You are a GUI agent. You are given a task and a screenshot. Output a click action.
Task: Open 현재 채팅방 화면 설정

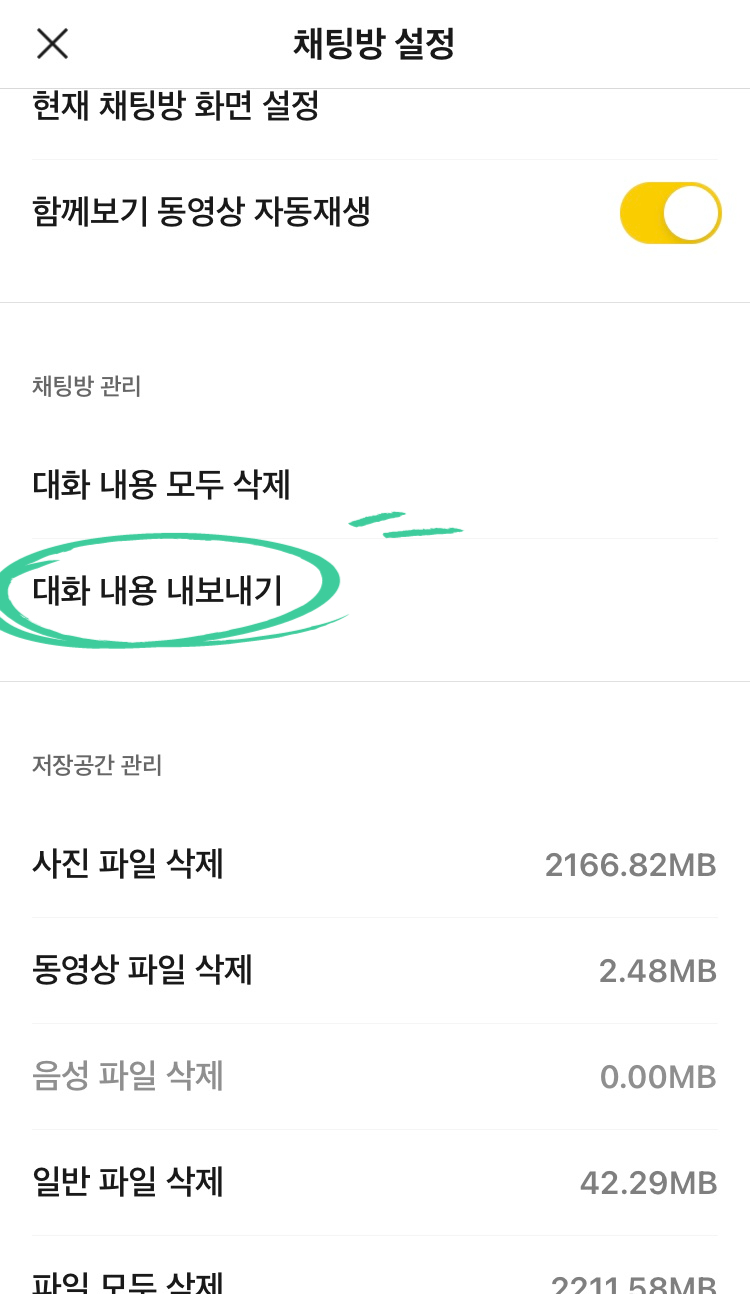(x=176, y=108)
